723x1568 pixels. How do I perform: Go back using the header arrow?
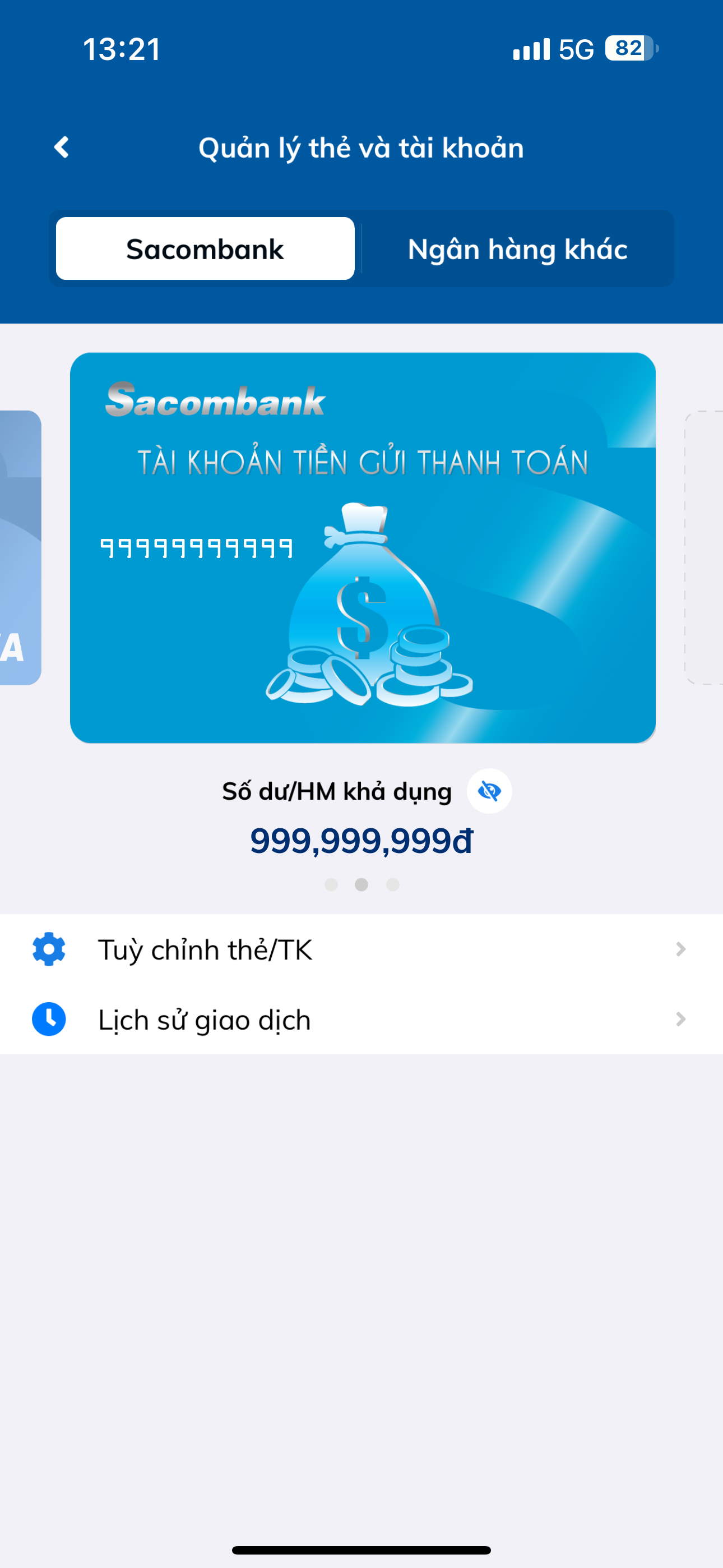click(x=62, y=147)
